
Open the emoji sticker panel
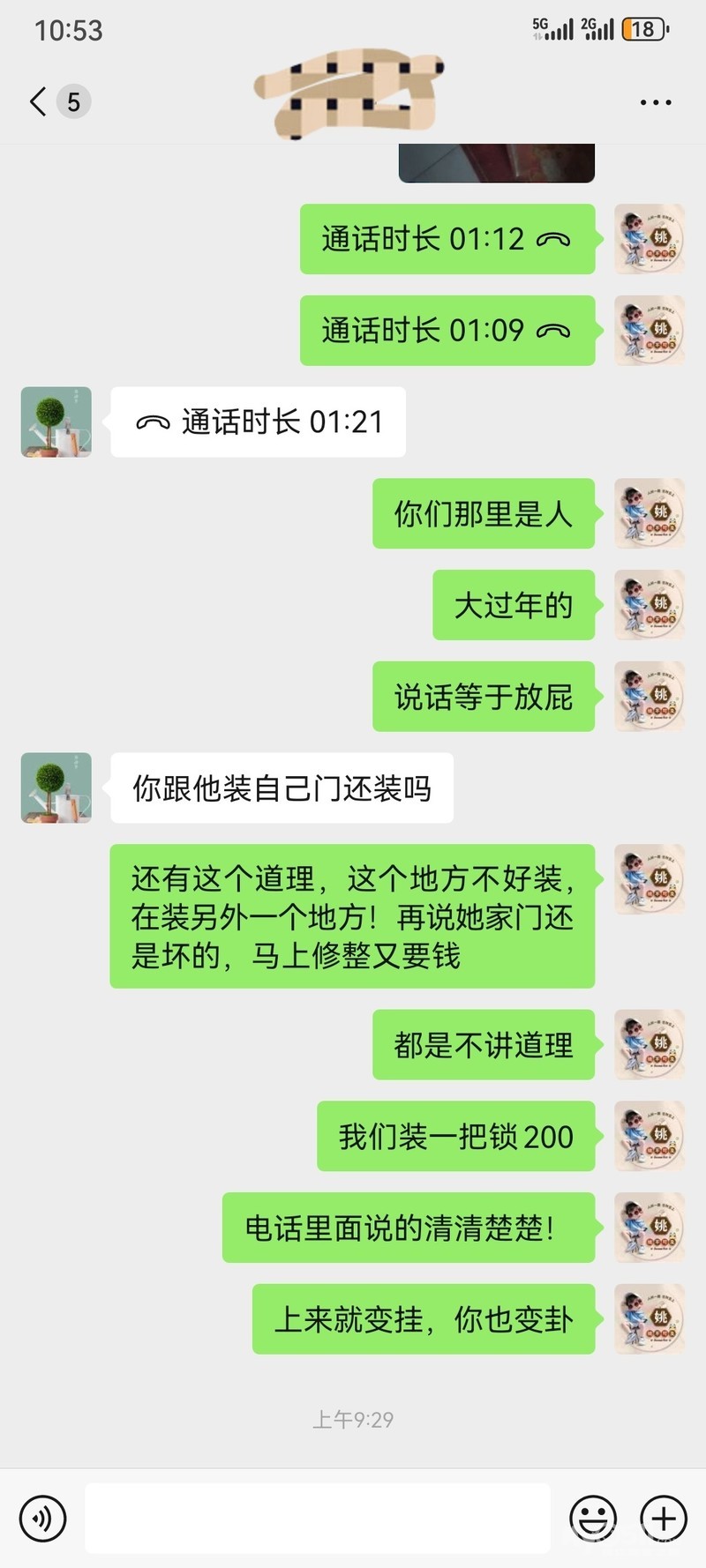coord(593,1518)
